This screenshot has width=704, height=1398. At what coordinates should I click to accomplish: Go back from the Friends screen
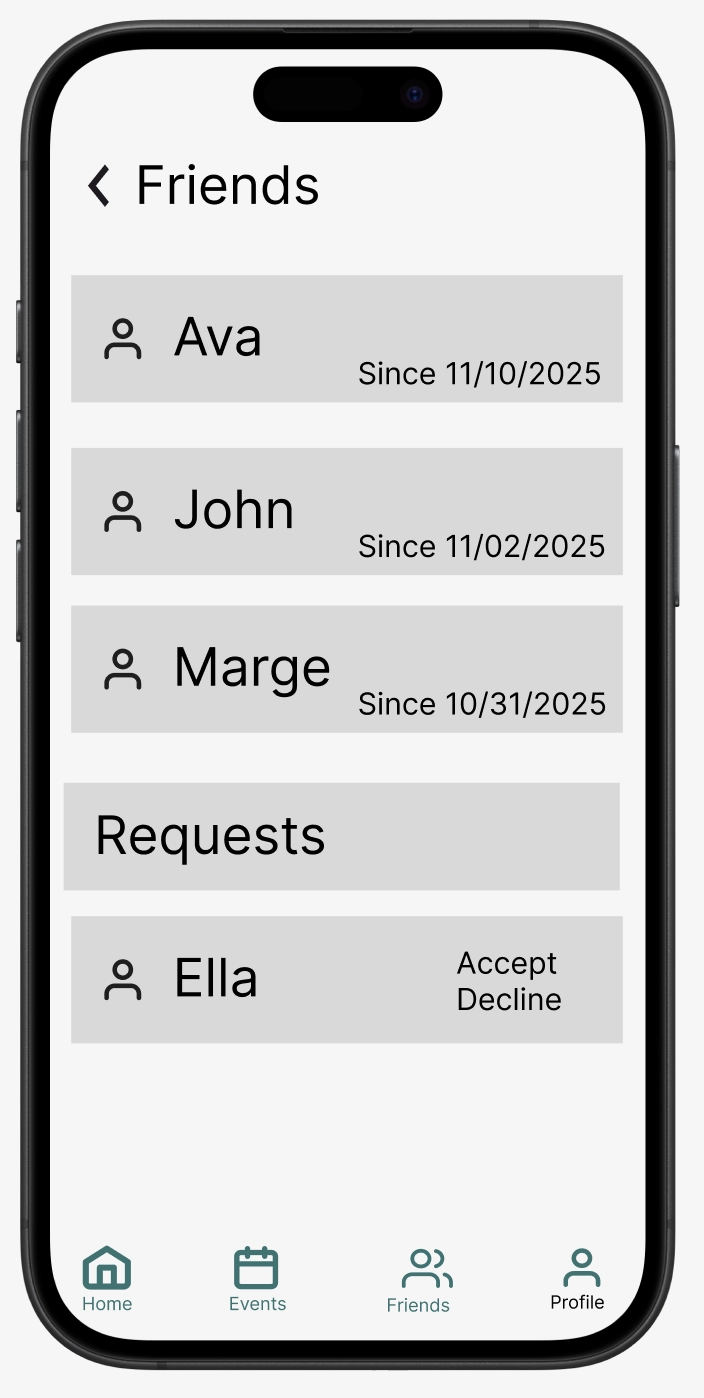pyautogui.click(x=99, y=186)
